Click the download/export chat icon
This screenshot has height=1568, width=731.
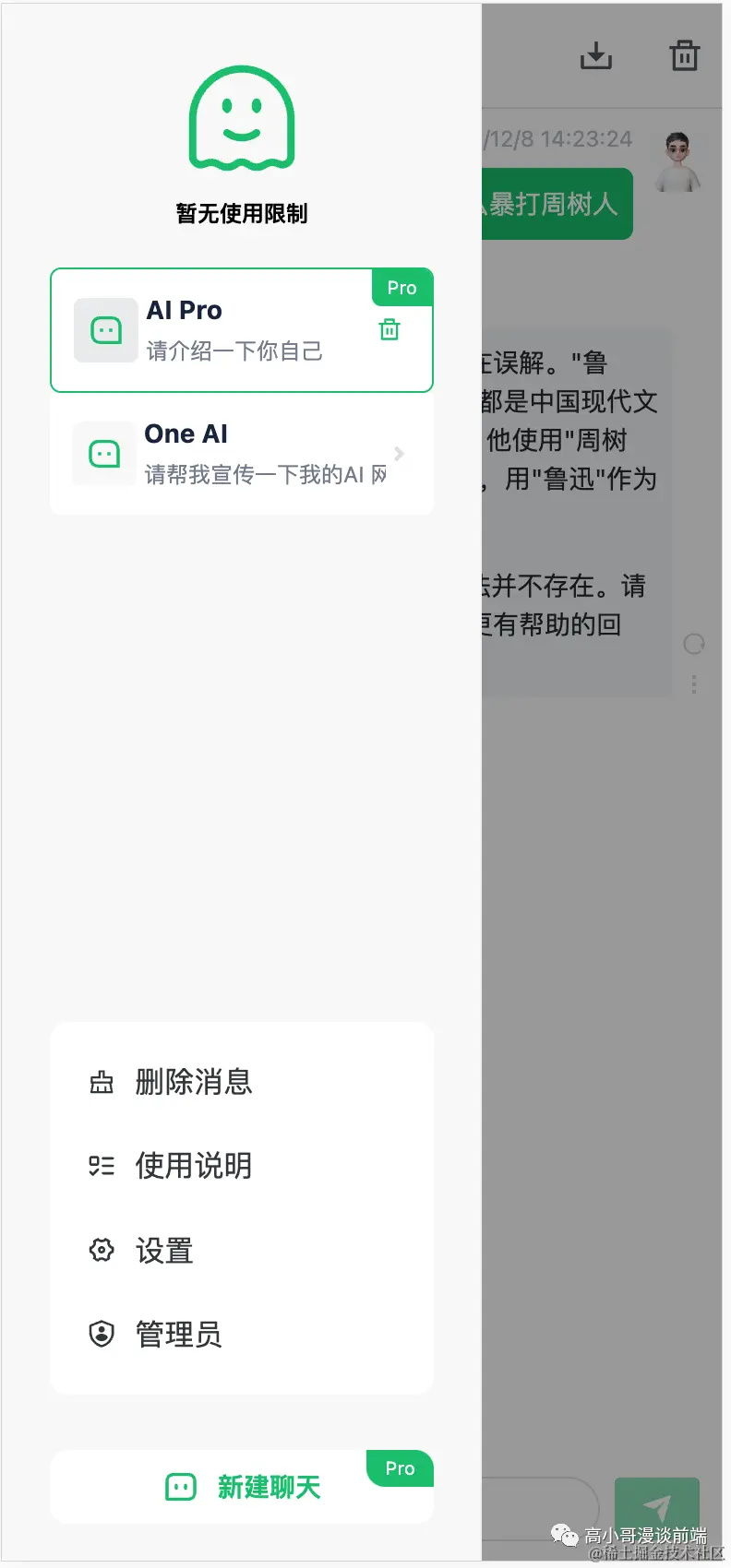[595, 55]
